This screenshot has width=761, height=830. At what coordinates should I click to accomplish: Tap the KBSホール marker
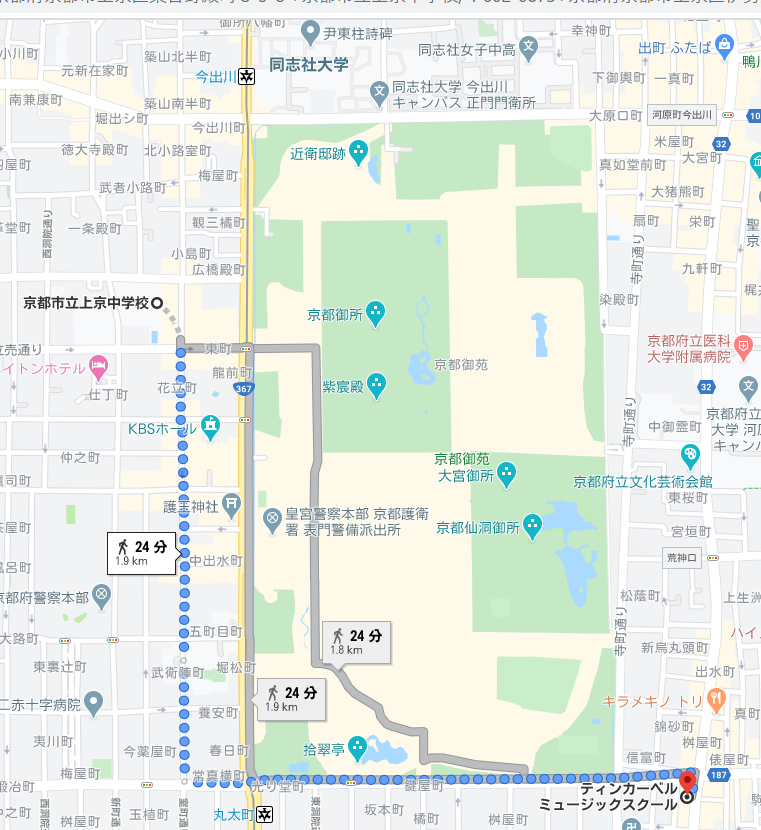[x=211, y=428]
